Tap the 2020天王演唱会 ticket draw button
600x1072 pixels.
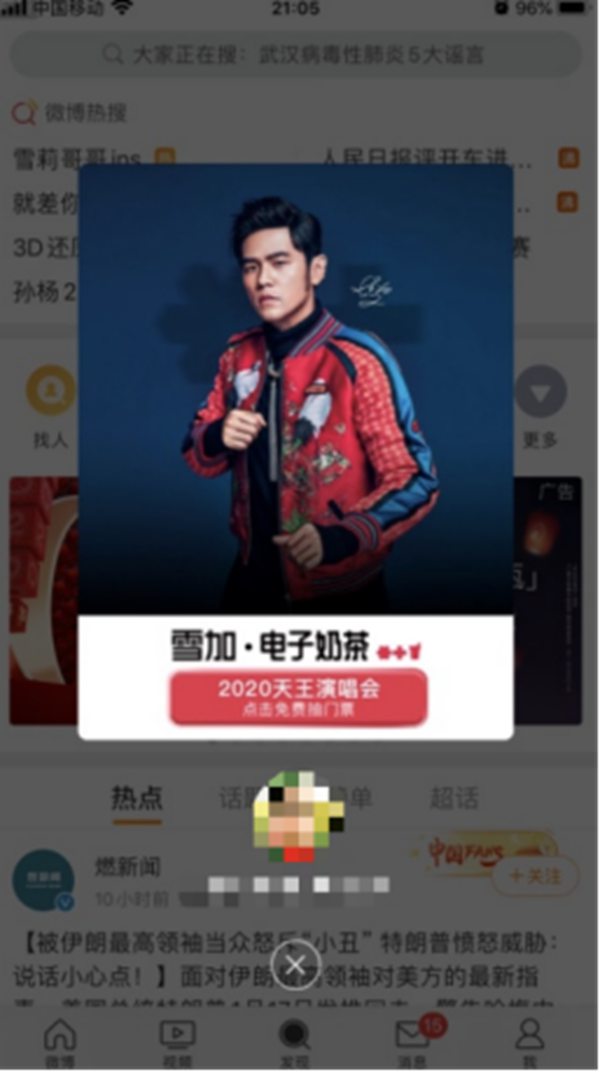pyautogui.click(x=298, y=697)
